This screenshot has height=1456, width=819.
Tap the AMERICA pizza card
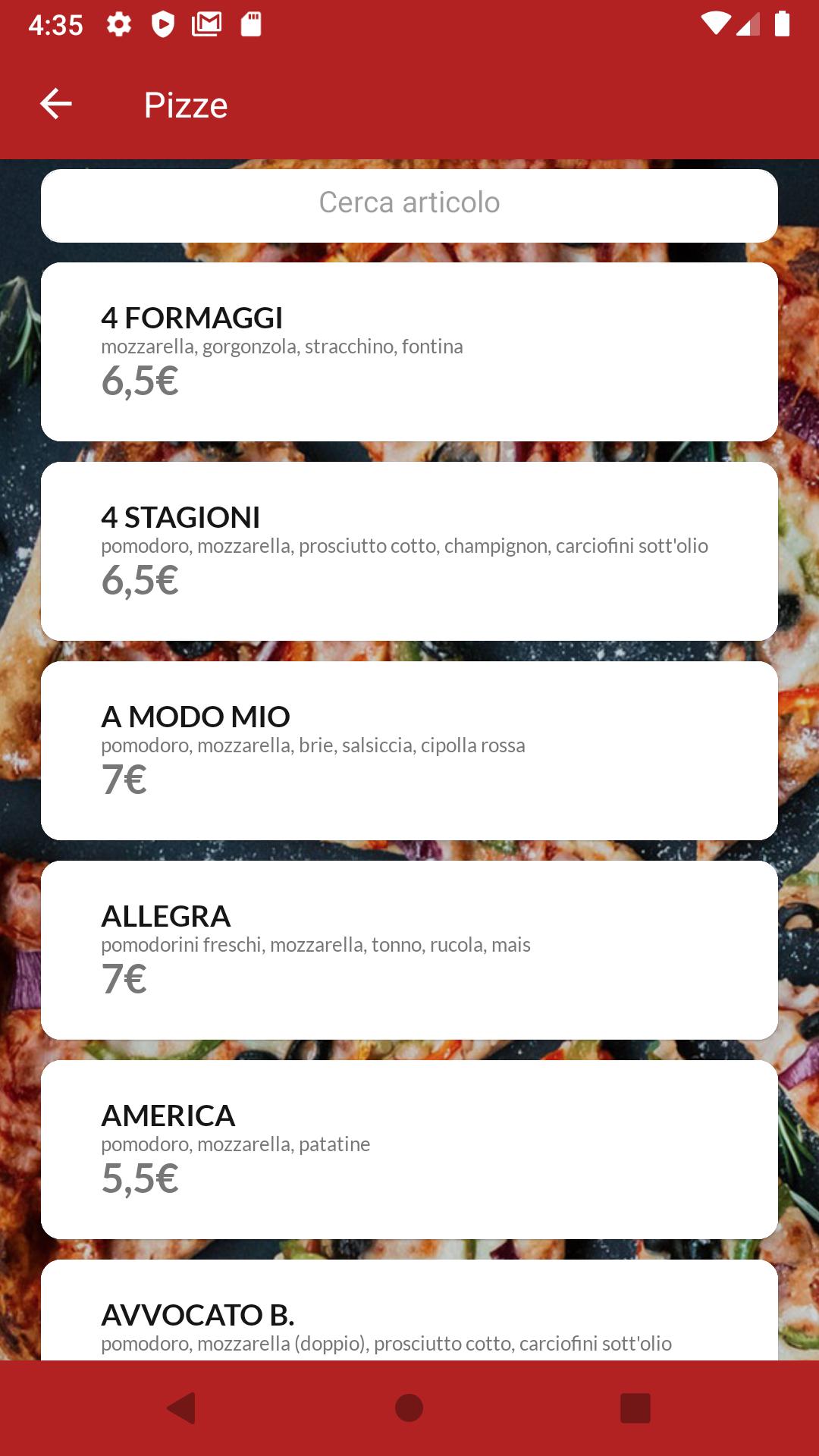coord(409,1150)
